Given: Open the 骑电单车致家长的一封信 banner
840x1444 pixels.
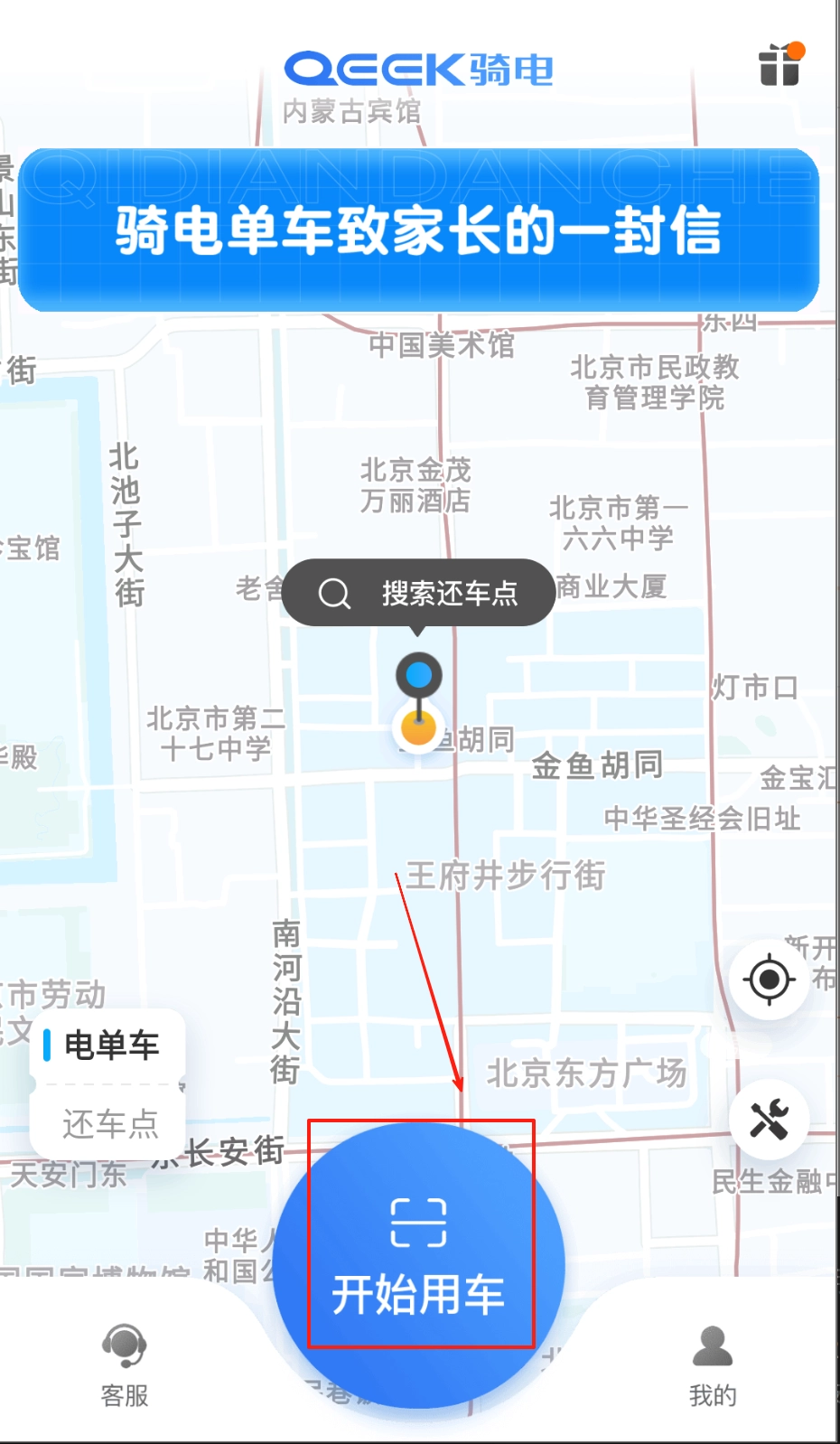Looking at the screenshot, I should coord(419,229).
